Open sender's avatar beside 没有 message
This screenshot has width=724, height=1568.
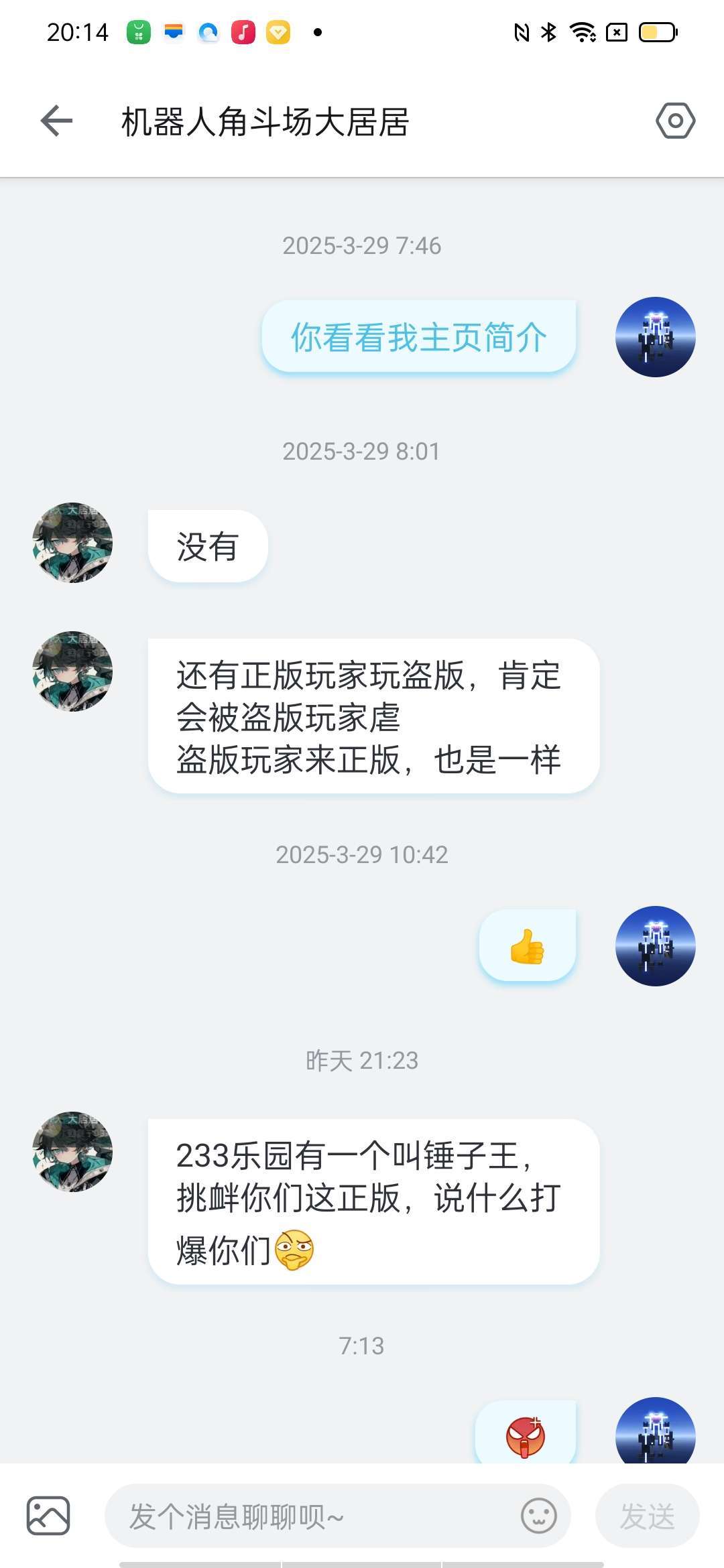tap(72, 543)
